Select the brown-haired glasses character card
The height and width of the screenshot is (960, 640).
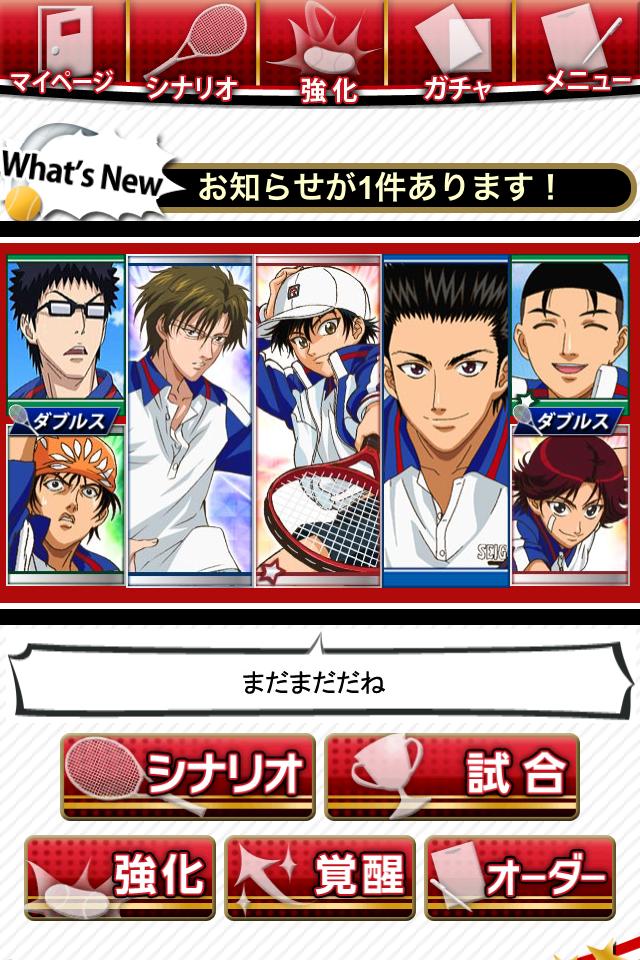190,421
